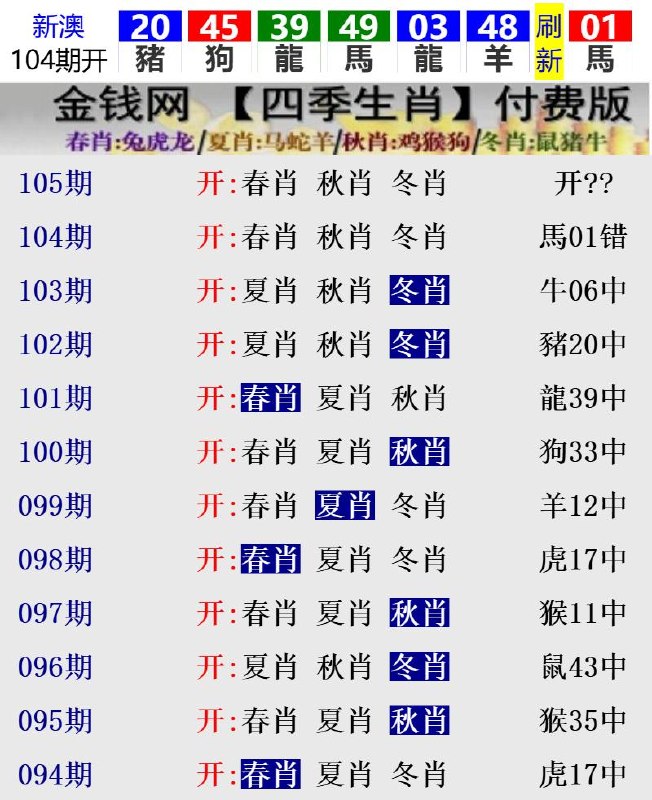Tap the yellow 刷新 refresh button
The height and width of the screenshot is (800, 652).
(549, 43)
